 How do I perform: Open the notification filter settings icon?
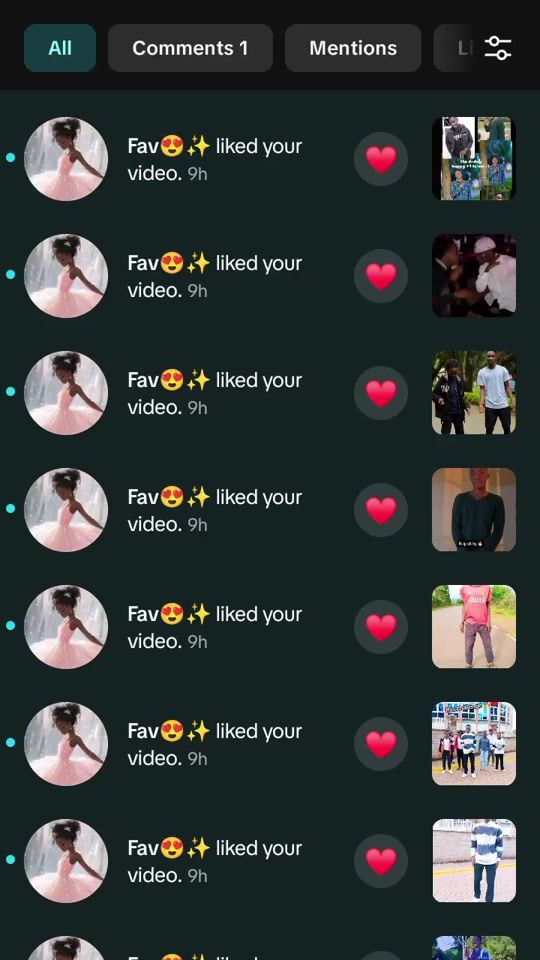[x=498, y=48]
